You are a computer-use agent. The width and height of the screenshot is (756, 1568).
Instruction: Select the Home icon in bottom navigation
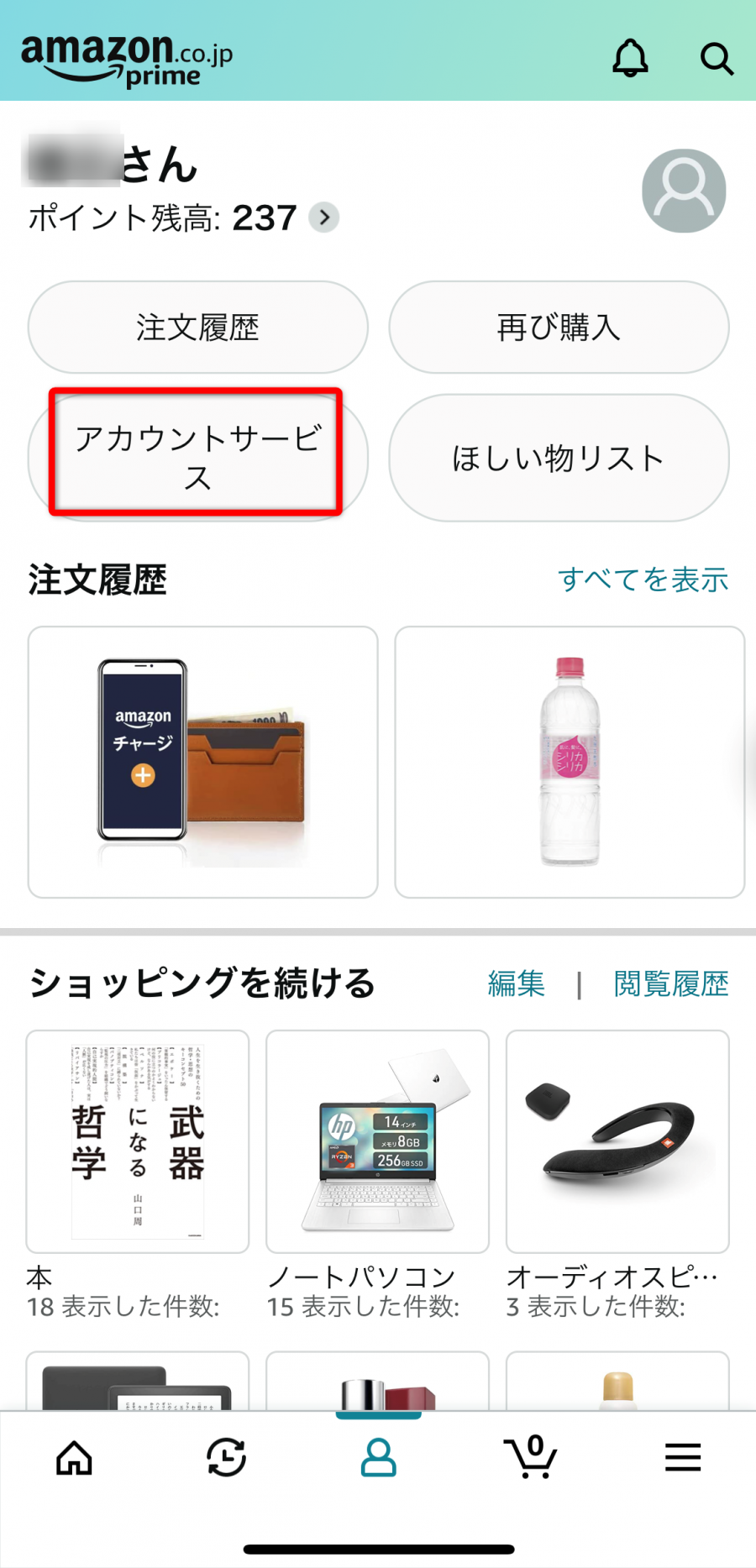point(74,1458)
